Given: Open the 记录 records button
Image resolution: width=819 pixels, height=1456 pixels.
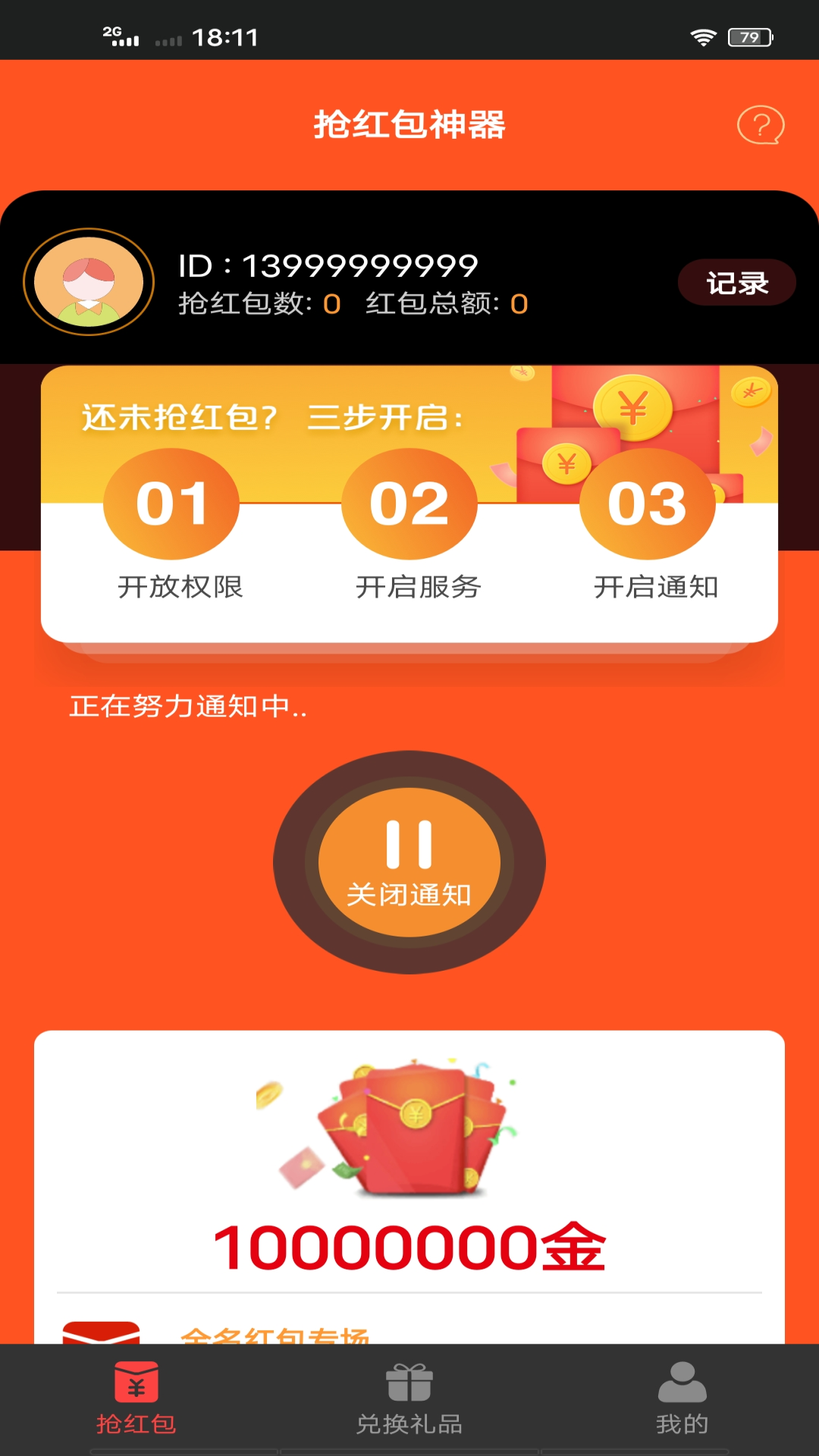Looking at the screenshot, I should pyautogui.click(x=736, y=283).
